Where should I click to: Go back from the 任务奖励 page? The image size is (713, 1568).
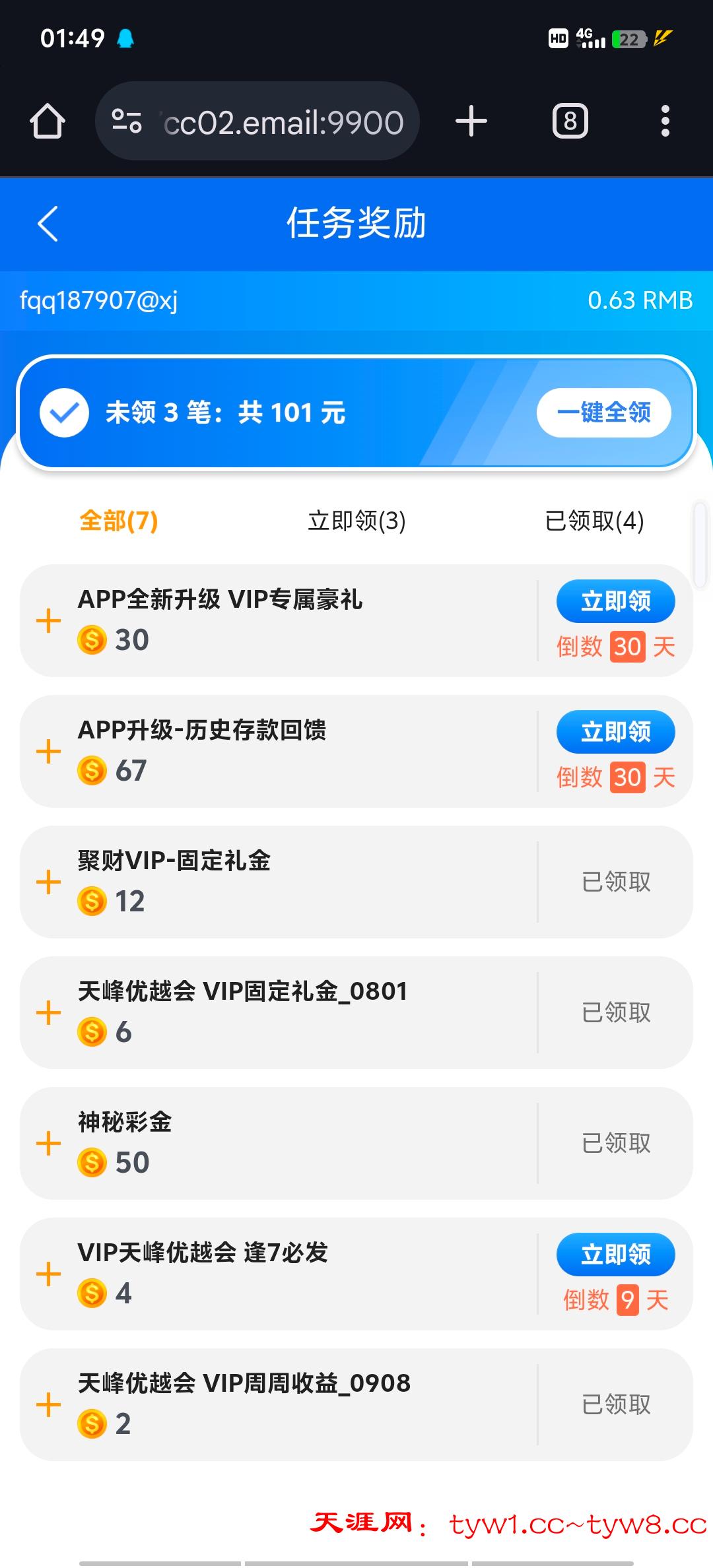[x=48, y=224]
